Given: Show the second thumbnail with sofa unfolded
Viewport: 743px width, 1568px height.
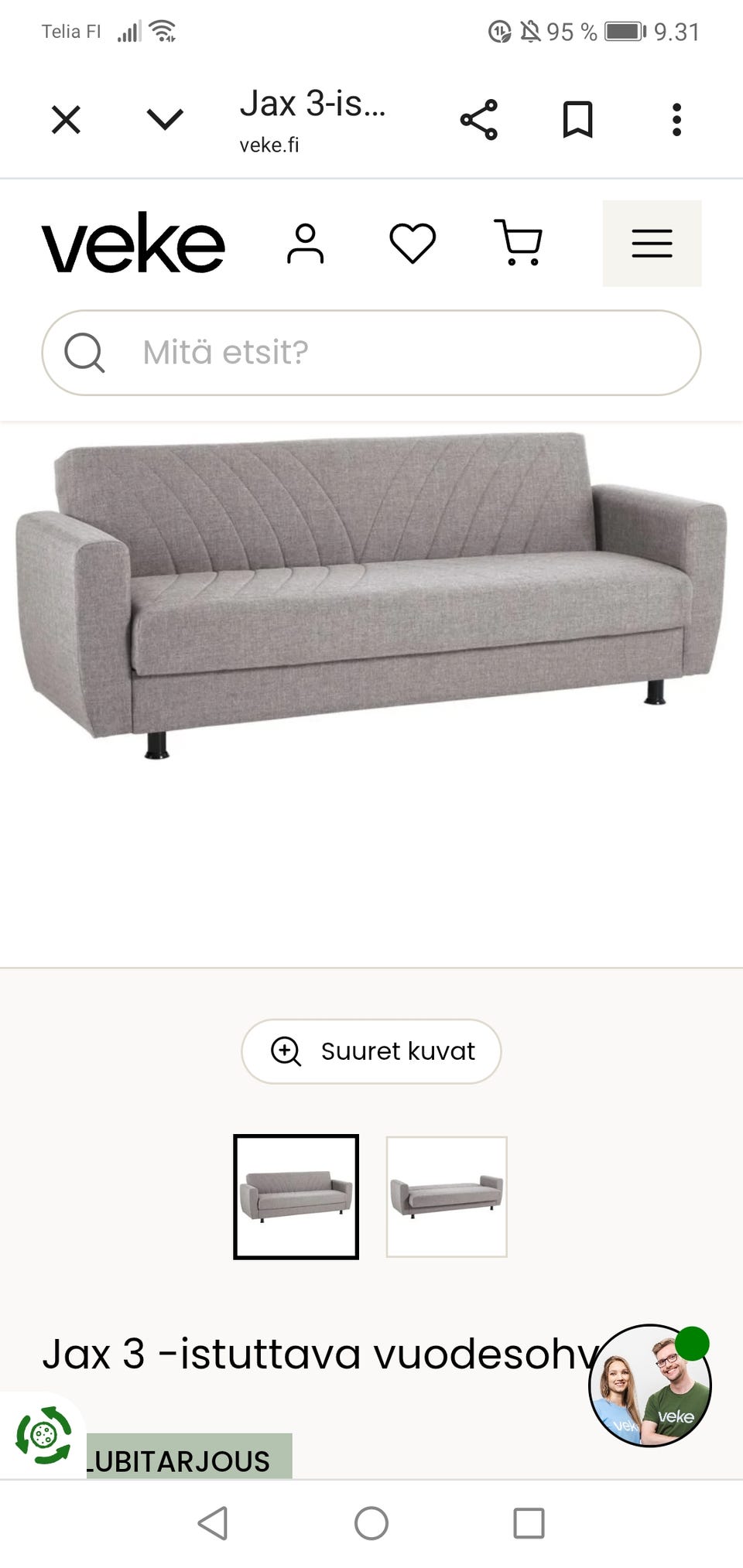Looking at the screenshot, I should [x=447, y=1197].
